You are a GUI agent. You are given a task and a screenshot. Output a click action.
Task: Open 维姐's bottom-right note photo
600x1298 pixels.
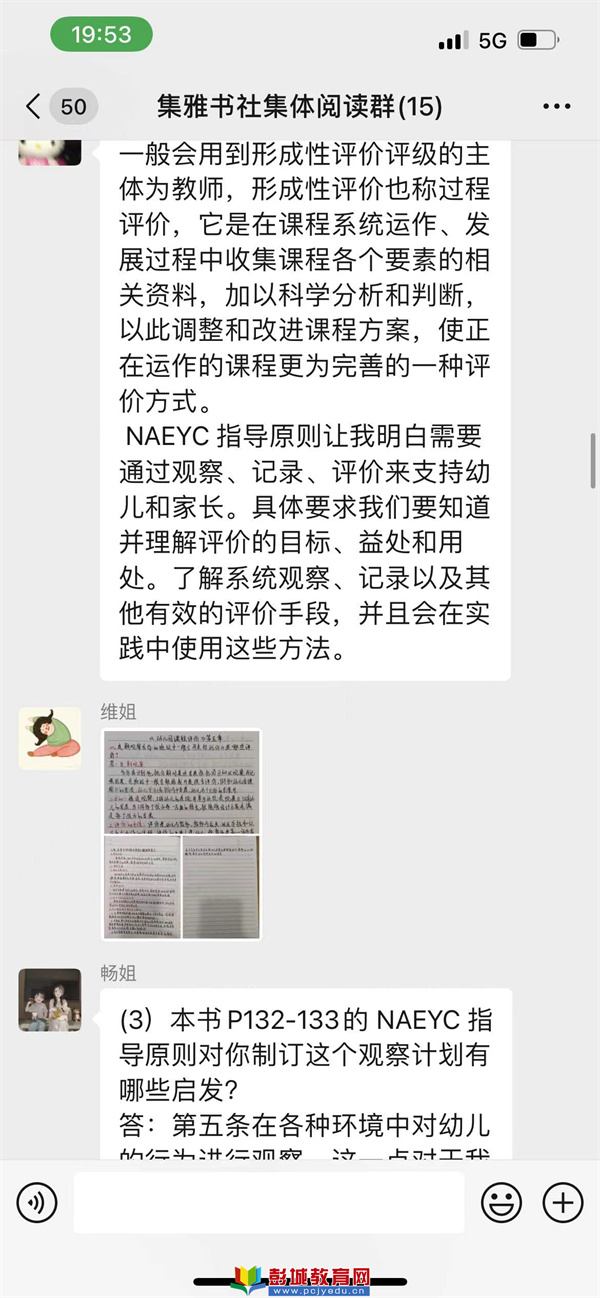[x=222, y=887]
